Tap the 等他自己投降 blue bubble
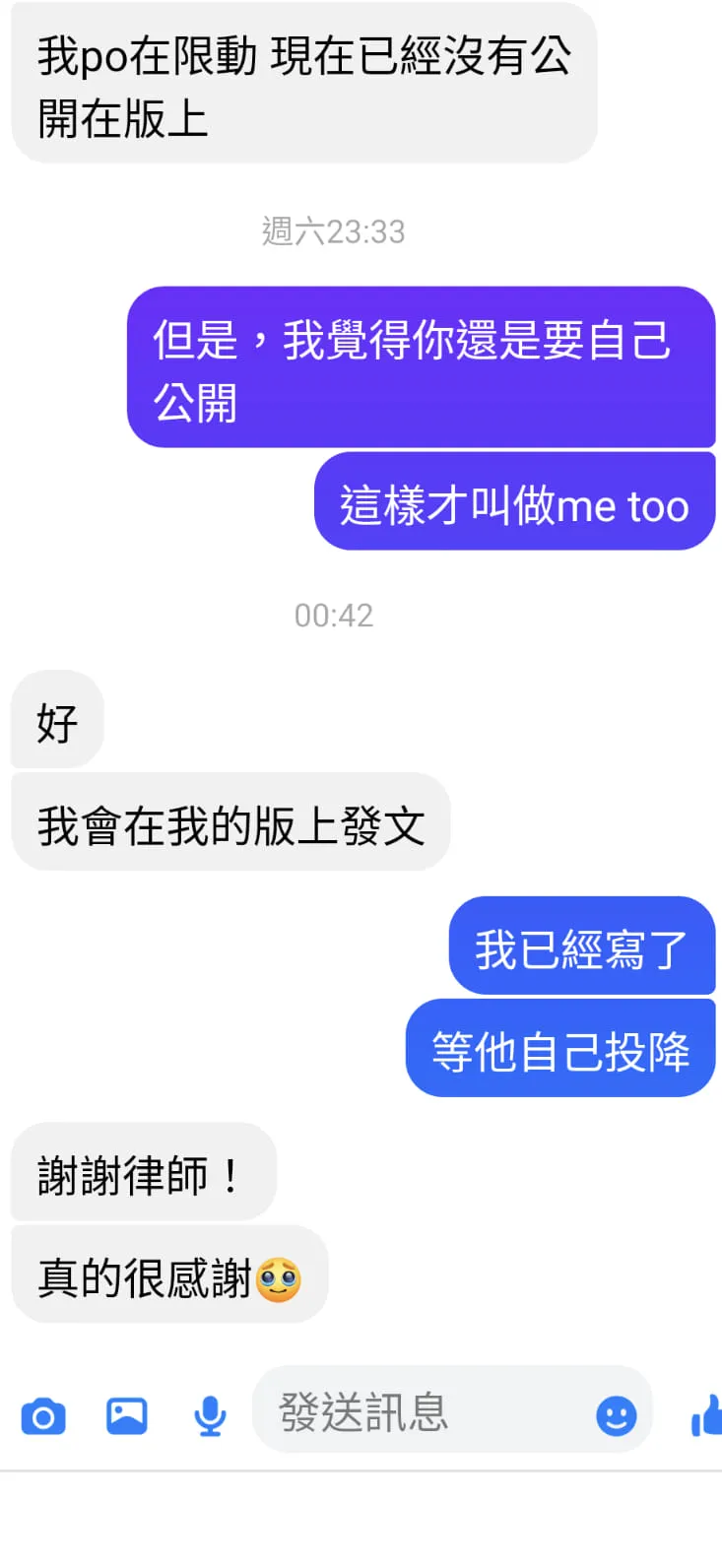 point(559,1049)
